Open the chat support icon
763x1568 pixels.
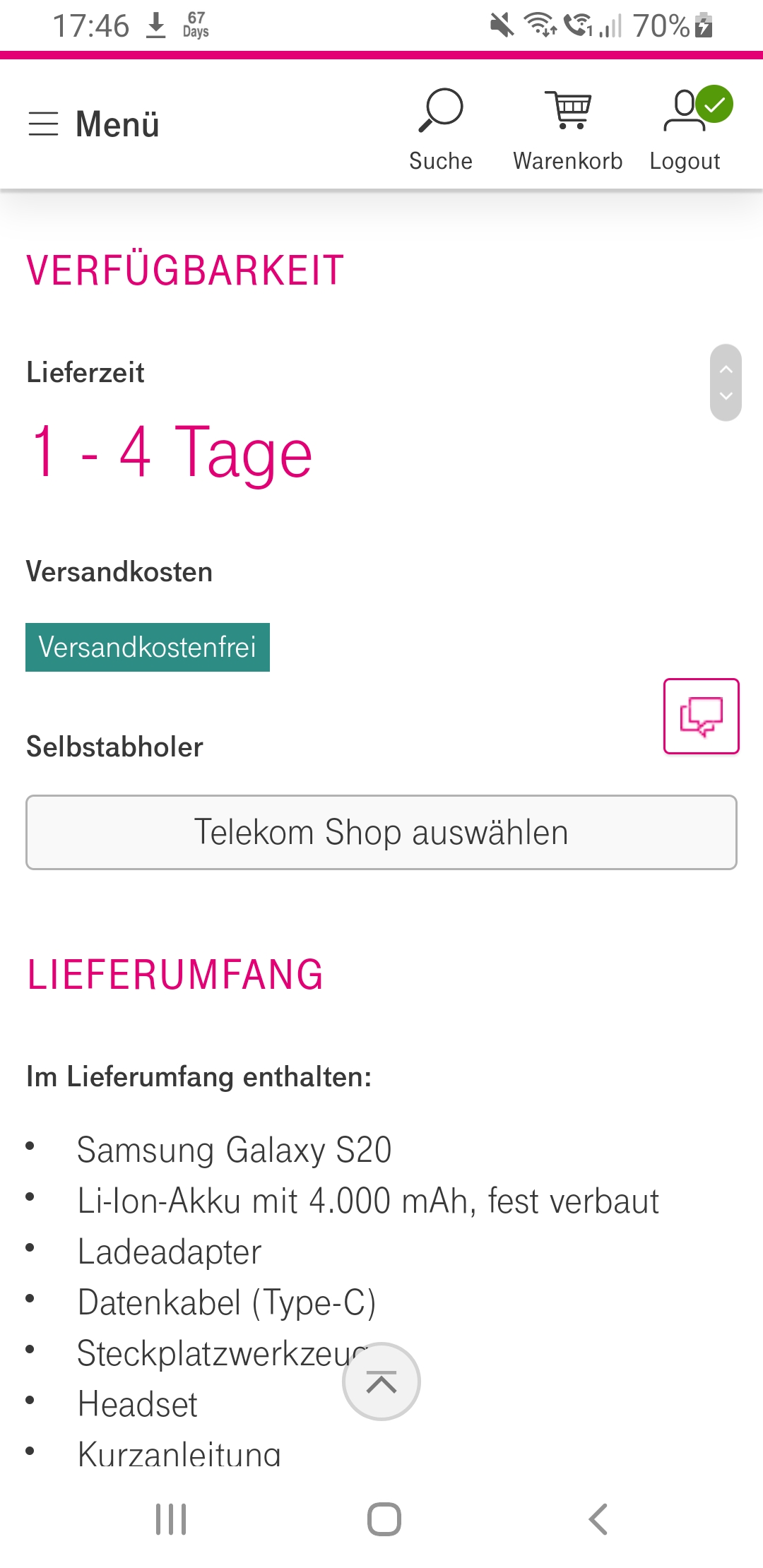tap(702, 716)
